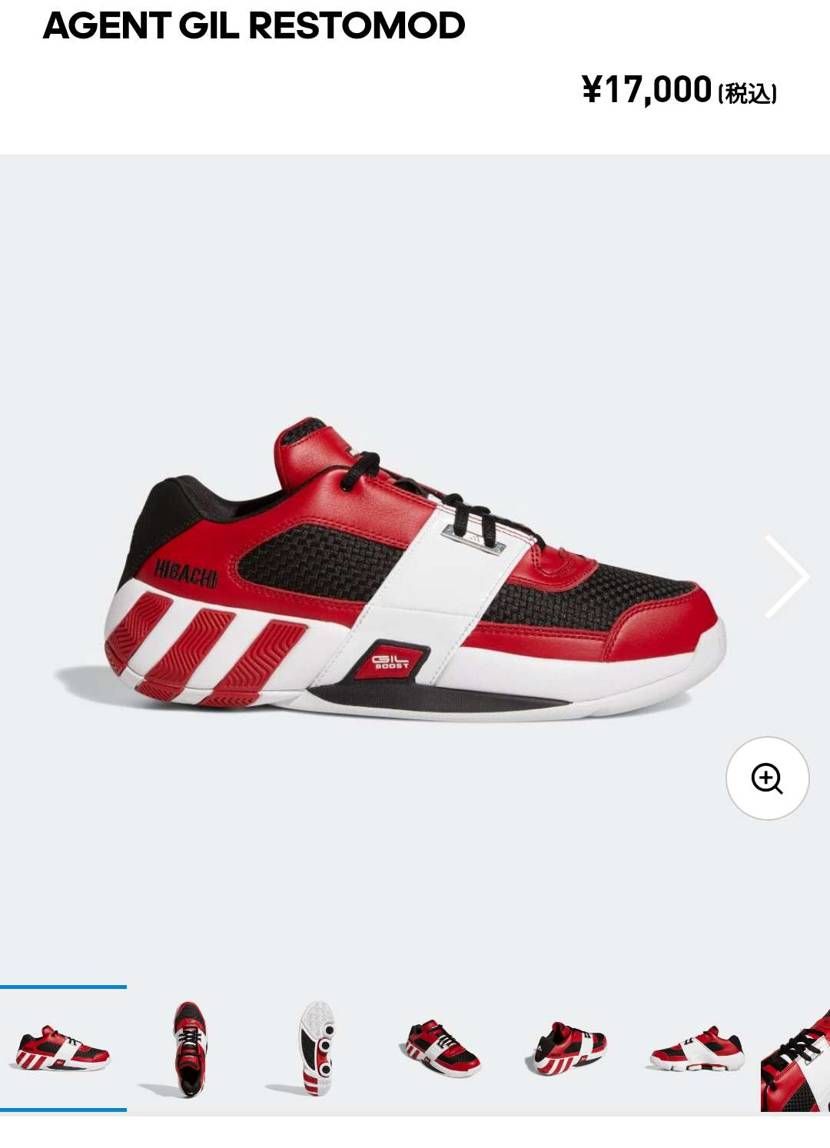Zoom into the shoe photo
This screenshot has height=1148, width=830.
(x=767, y=779)
